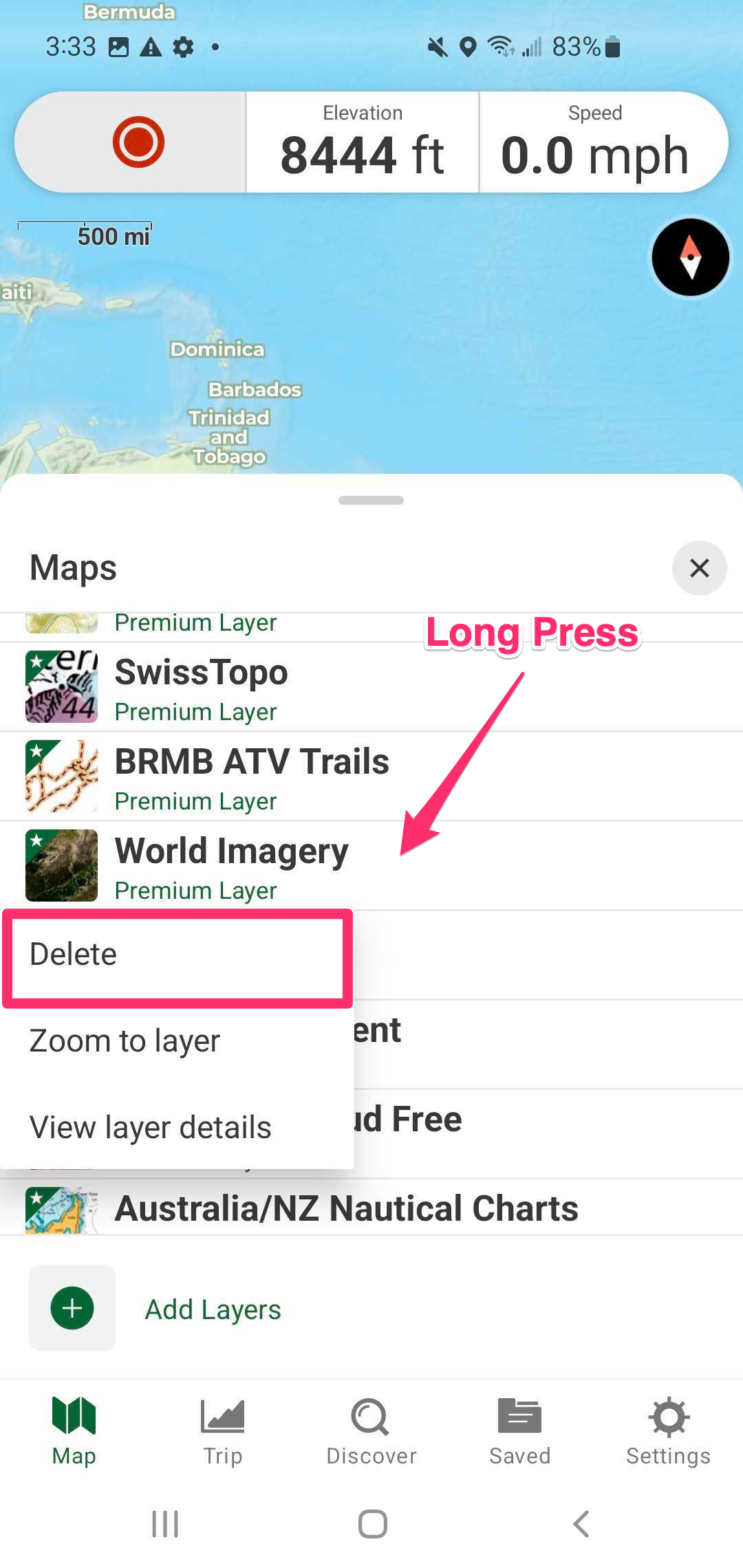
Task: Select the World Imagery layer
Action: coord(231,866)
